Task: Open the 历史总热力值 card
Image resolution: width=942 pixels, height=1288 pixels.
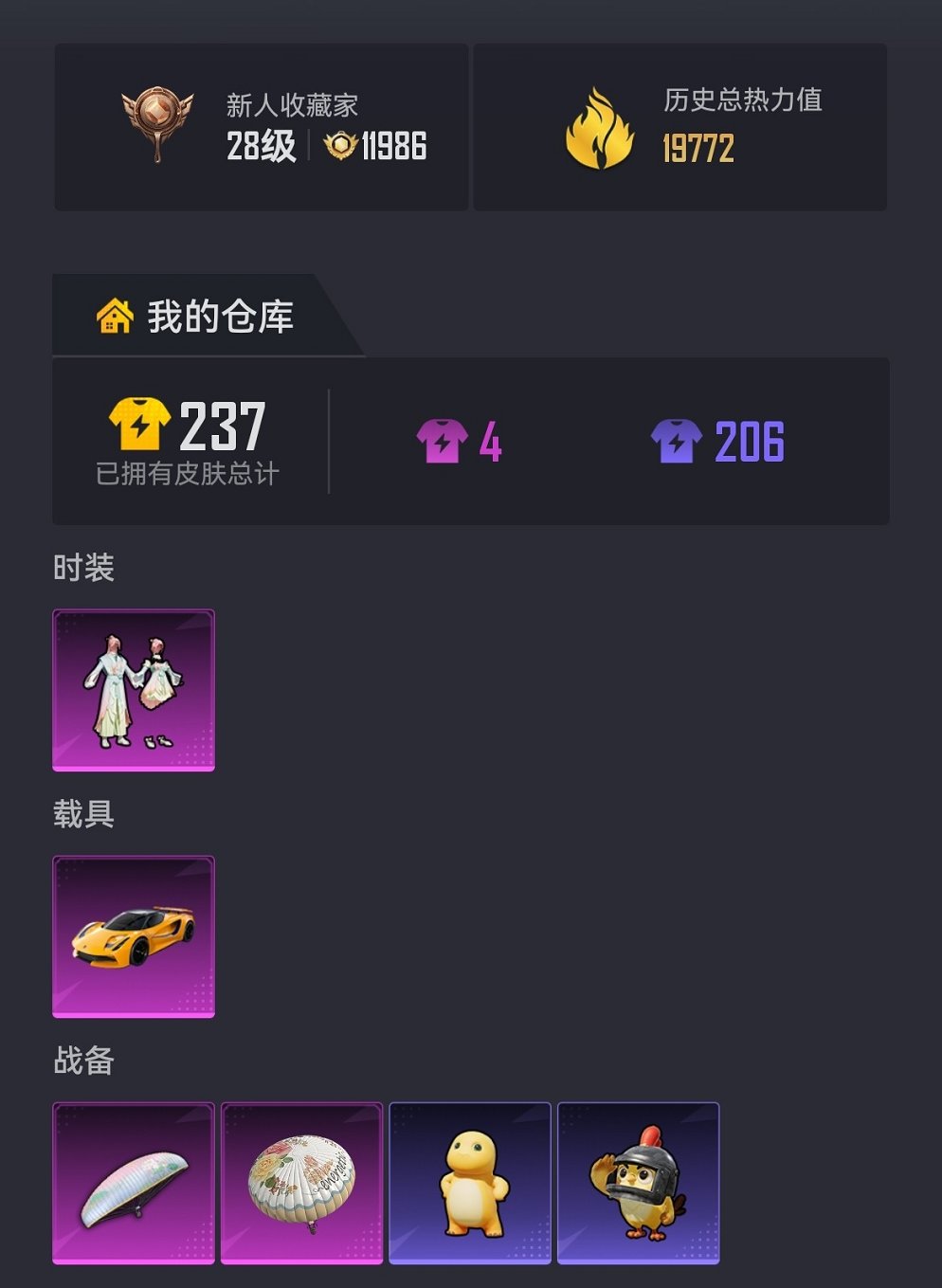Action: (679, 127)
